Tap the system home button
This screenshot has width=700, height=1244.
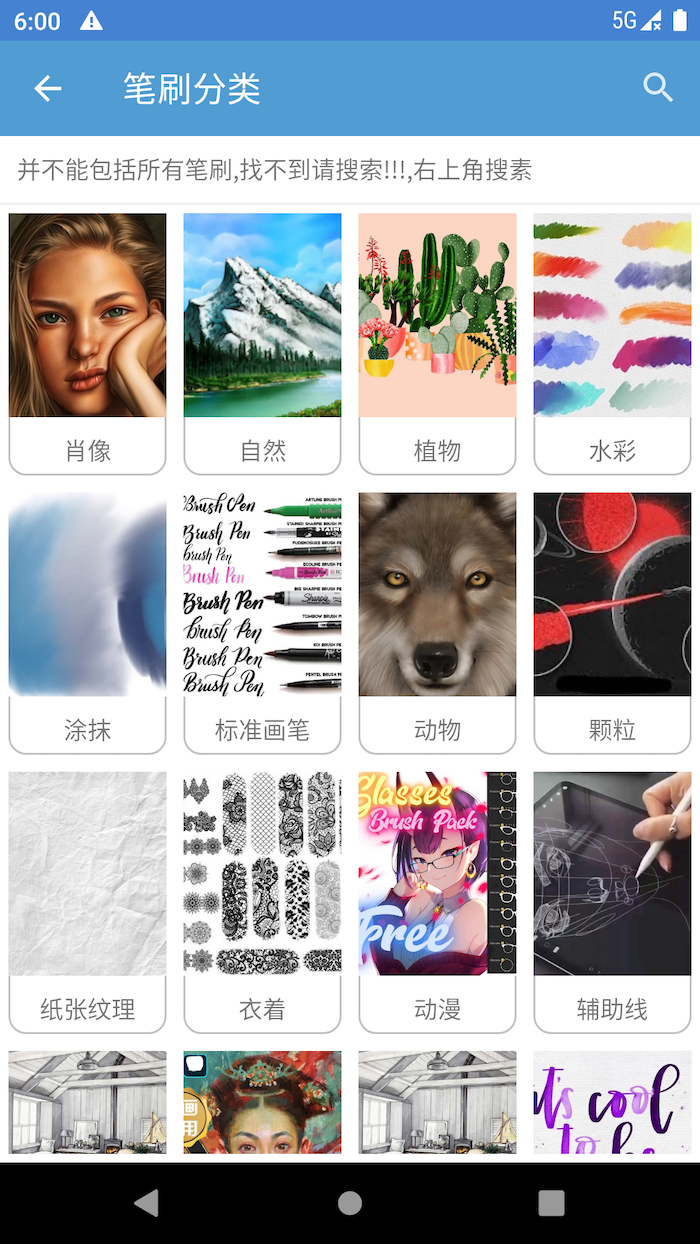pos(350,1203)
